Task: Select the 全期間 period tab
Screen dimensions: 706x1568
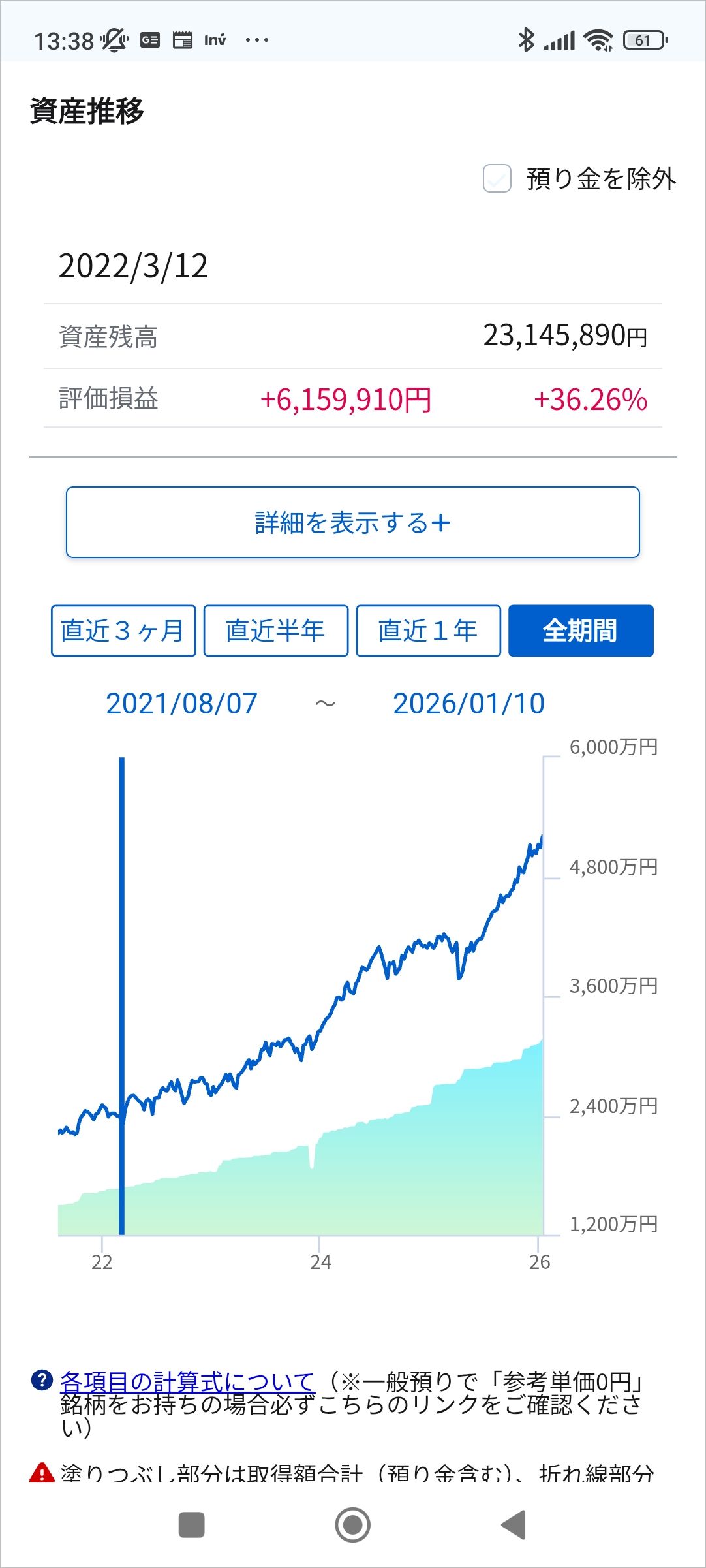Action: 581,631
